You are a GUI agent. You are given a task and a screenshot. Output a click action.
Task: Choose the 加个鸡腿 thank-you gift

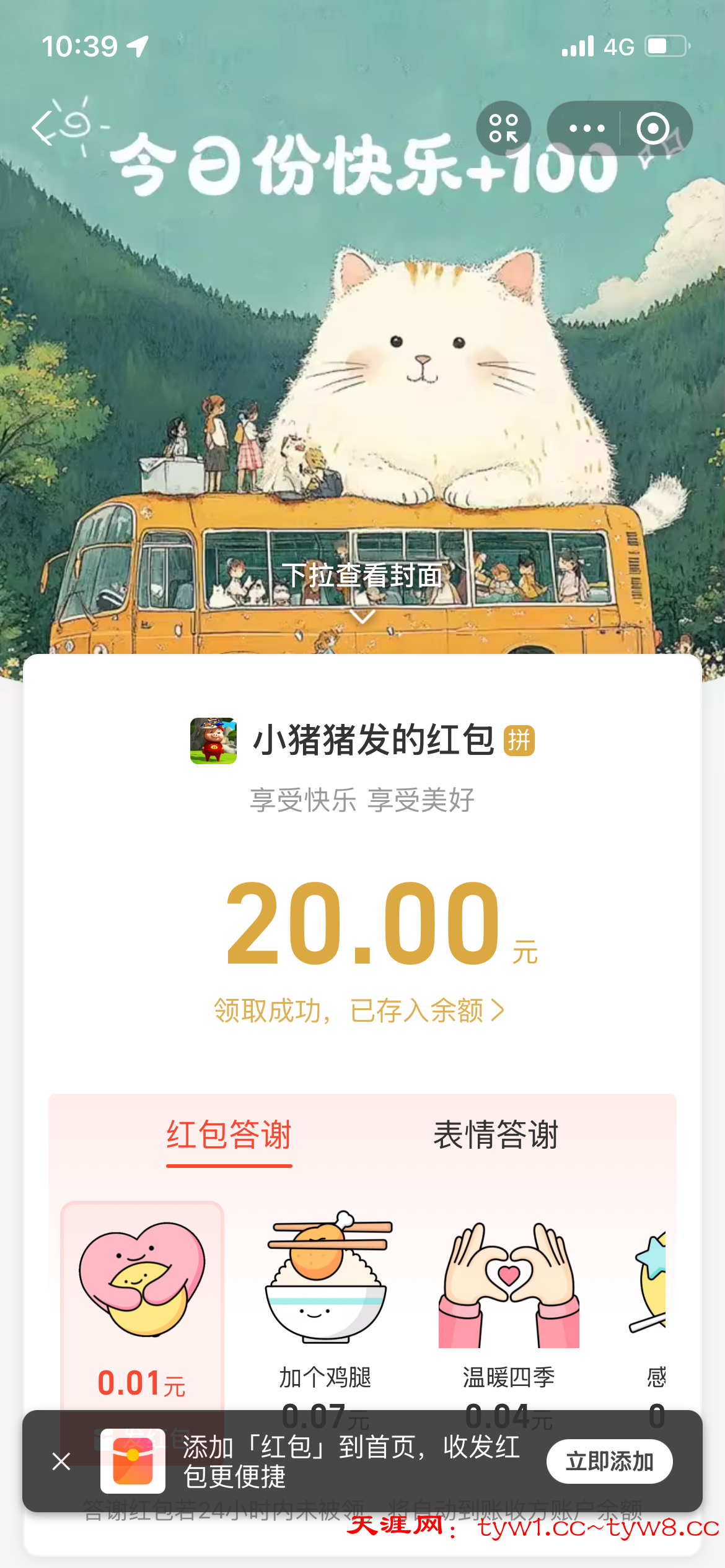(x=325, y=1300)
